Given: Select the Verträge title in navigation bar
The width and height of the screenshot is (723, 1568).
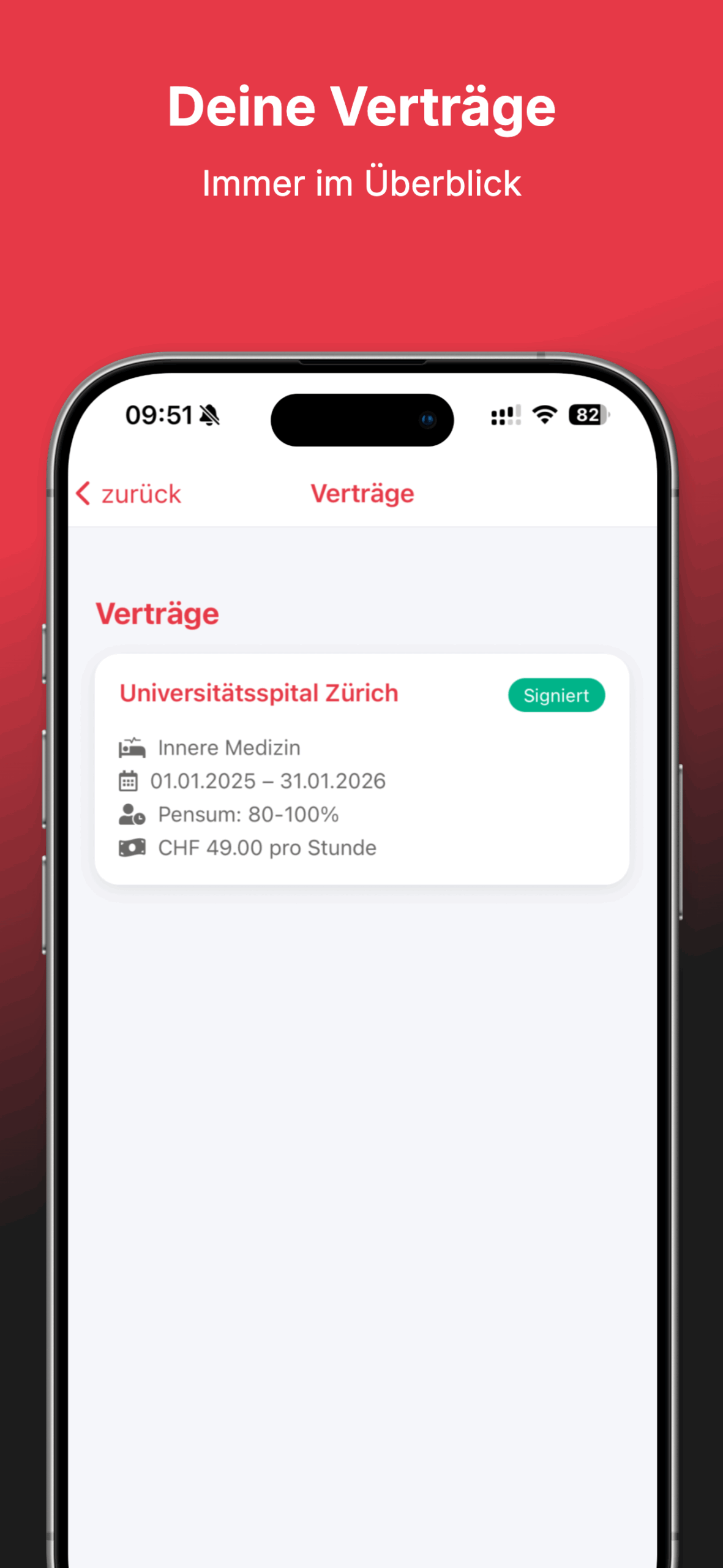Looking at the screenshot, I should click(361, 493).
